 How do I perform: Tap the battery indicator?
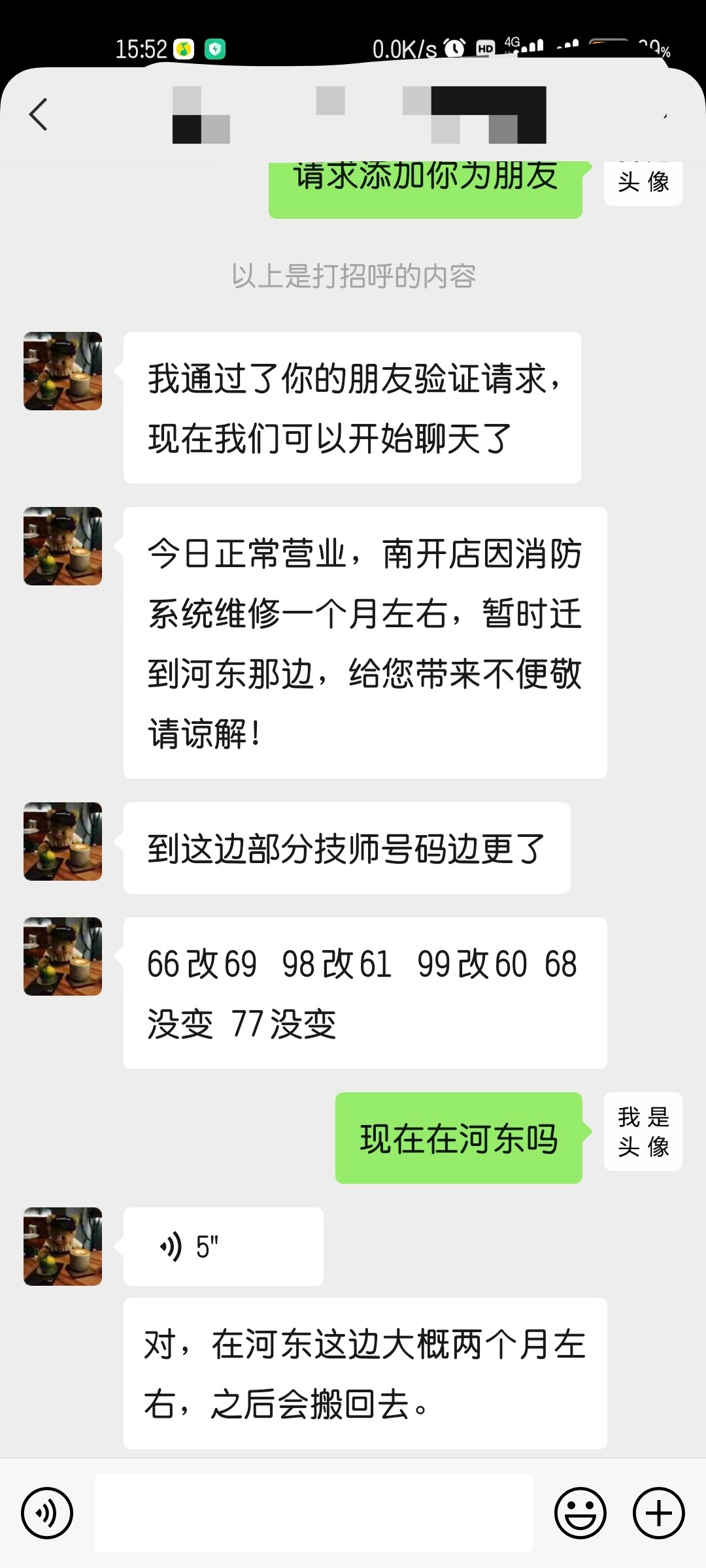(608, 43)
